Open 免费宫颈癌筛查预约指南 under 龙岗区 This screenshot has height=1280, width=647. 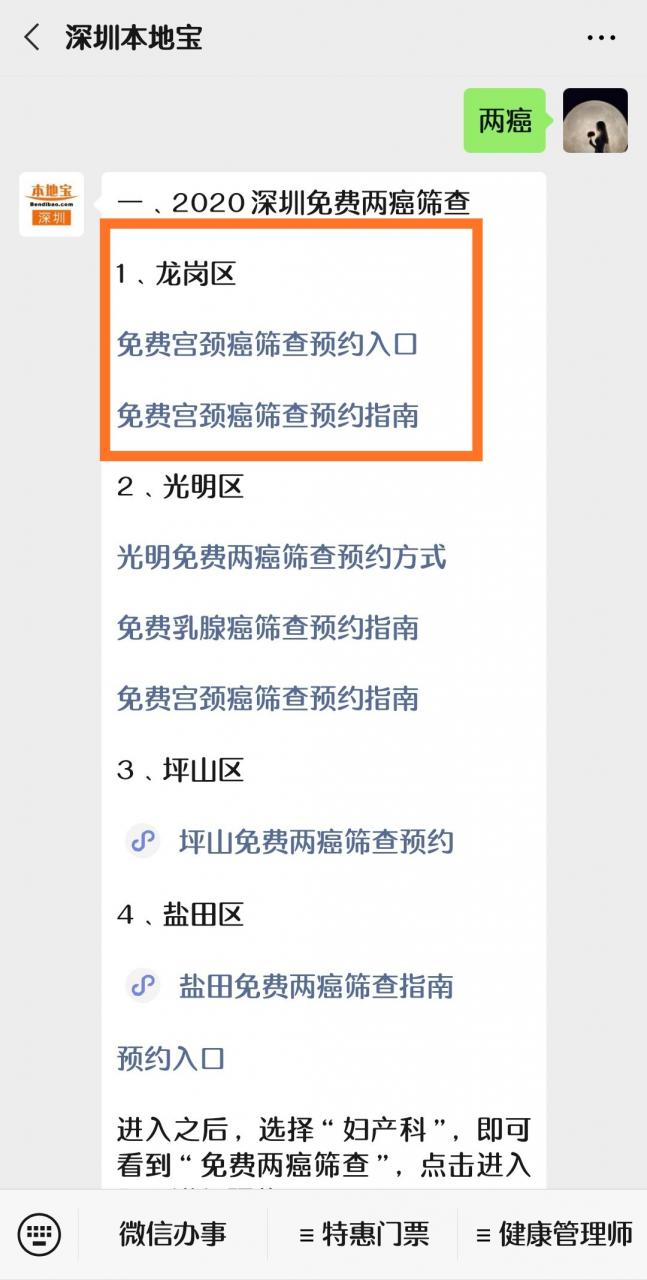click(x=267, y=415)
